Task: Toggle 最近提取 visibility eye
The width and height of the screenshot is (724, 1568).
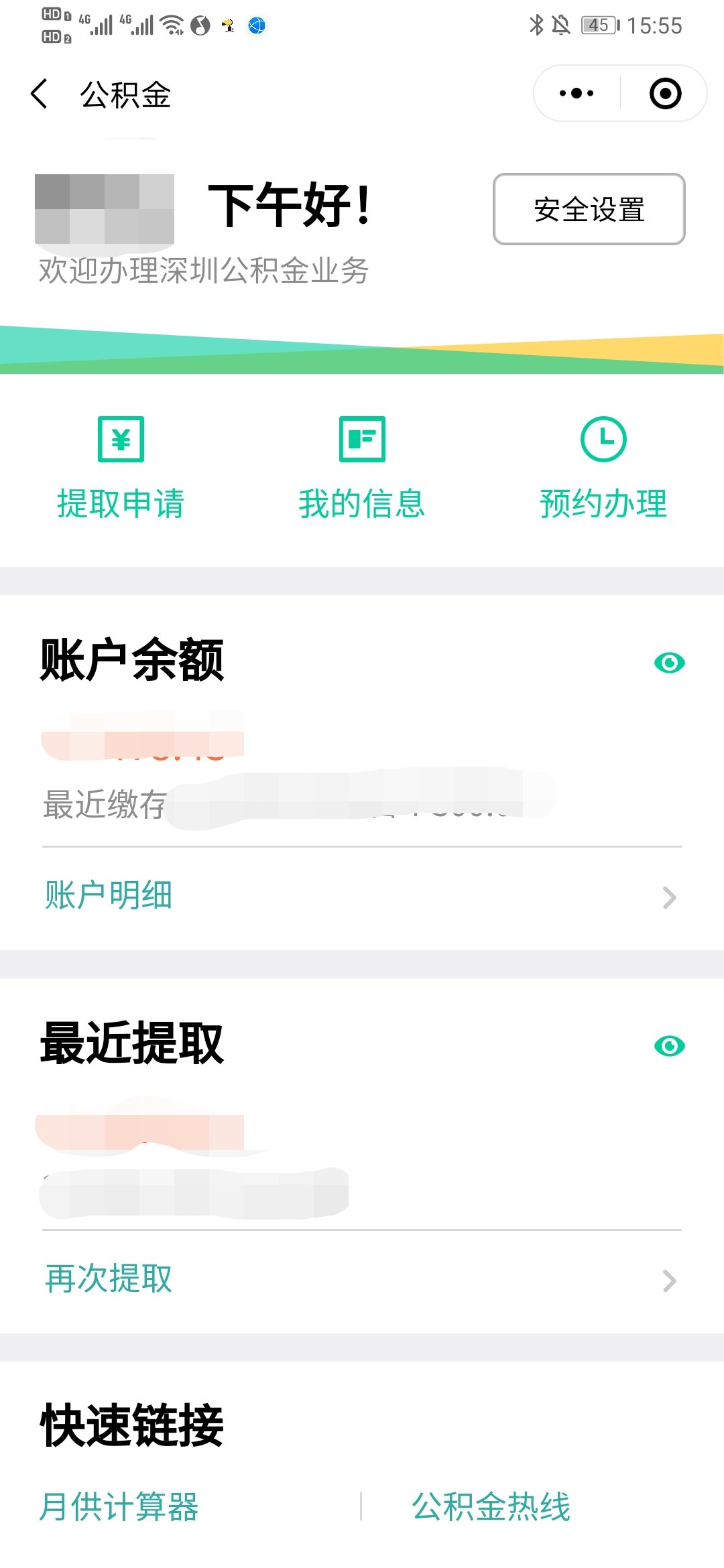Action: pyautogui.click(x=669, y=1045)
